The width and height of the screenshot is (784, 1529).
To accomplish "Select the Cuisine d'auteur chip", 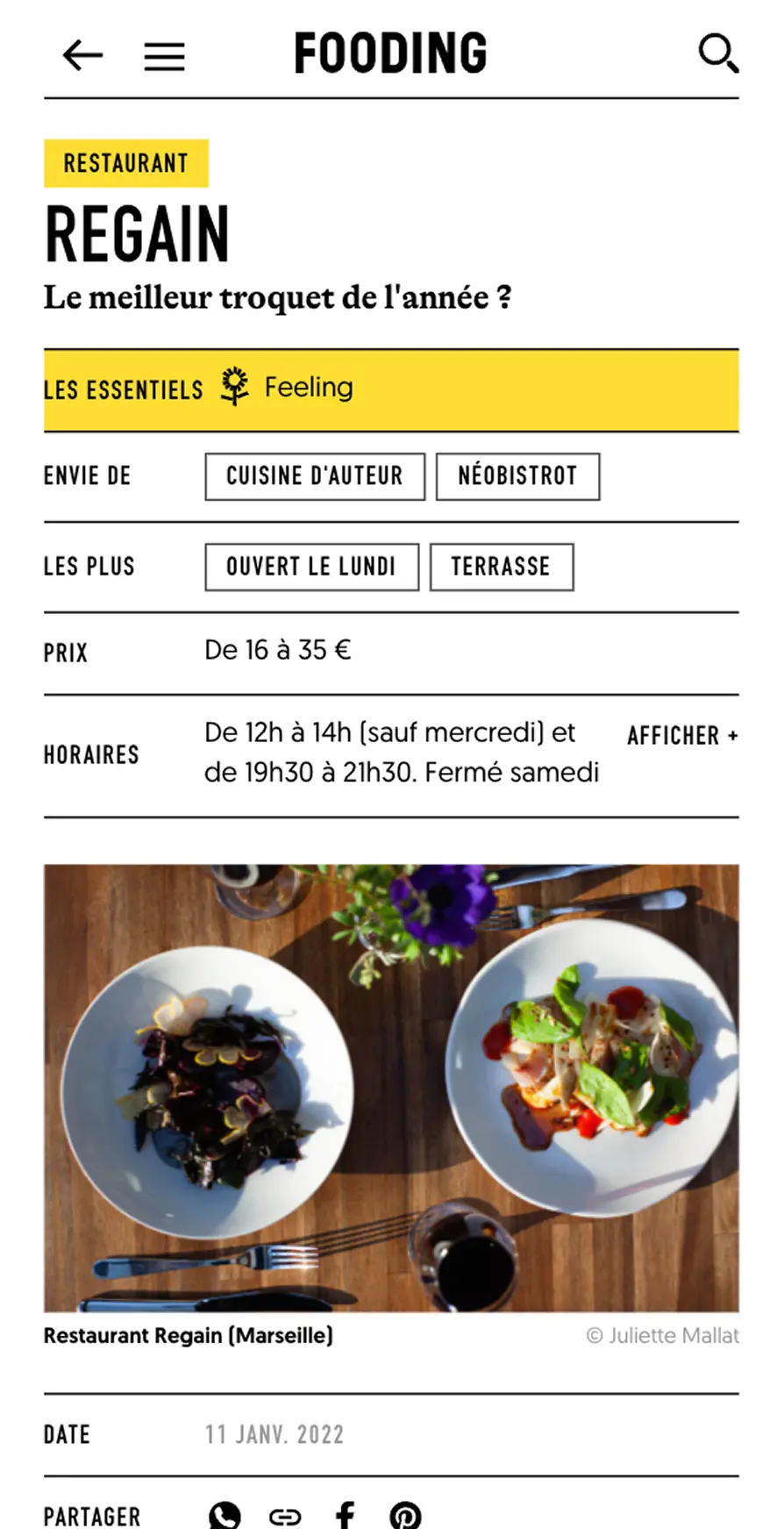I will coord(315,476).
